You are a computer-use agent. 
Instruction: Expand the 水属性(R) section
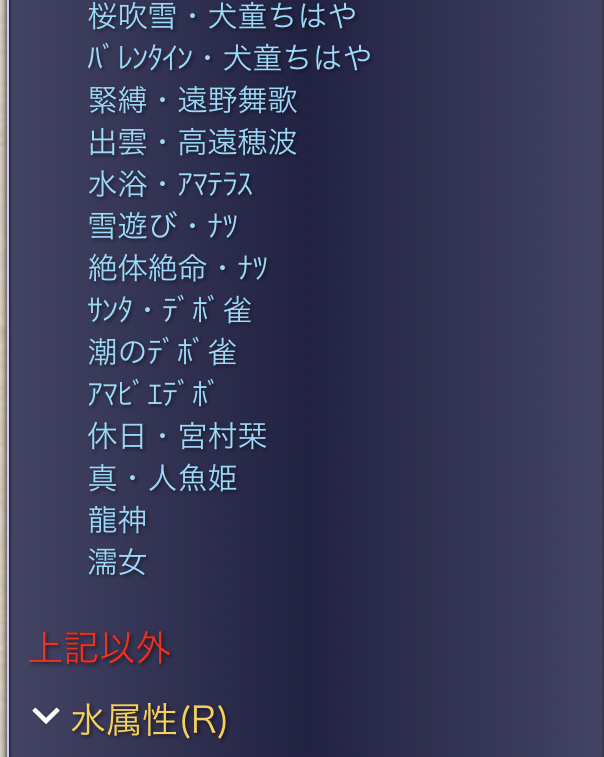pos(148,719)
